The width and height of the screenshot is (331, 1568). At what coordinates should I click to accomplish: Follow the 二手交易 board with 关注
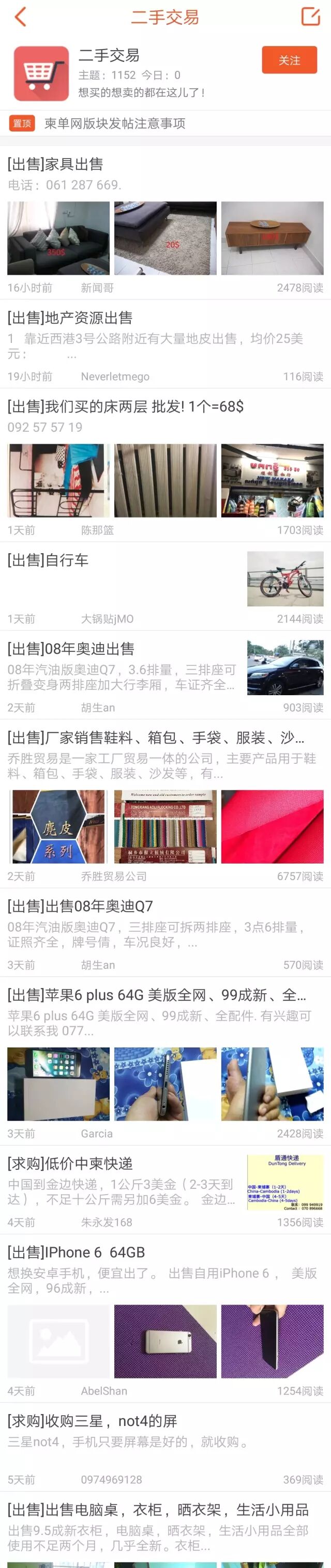pyautogui.click(x=289, y=60)
